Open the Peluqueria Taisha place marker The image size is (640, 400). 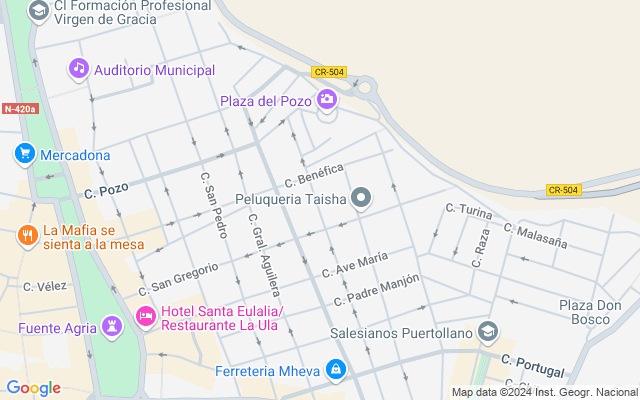point(361,198)
